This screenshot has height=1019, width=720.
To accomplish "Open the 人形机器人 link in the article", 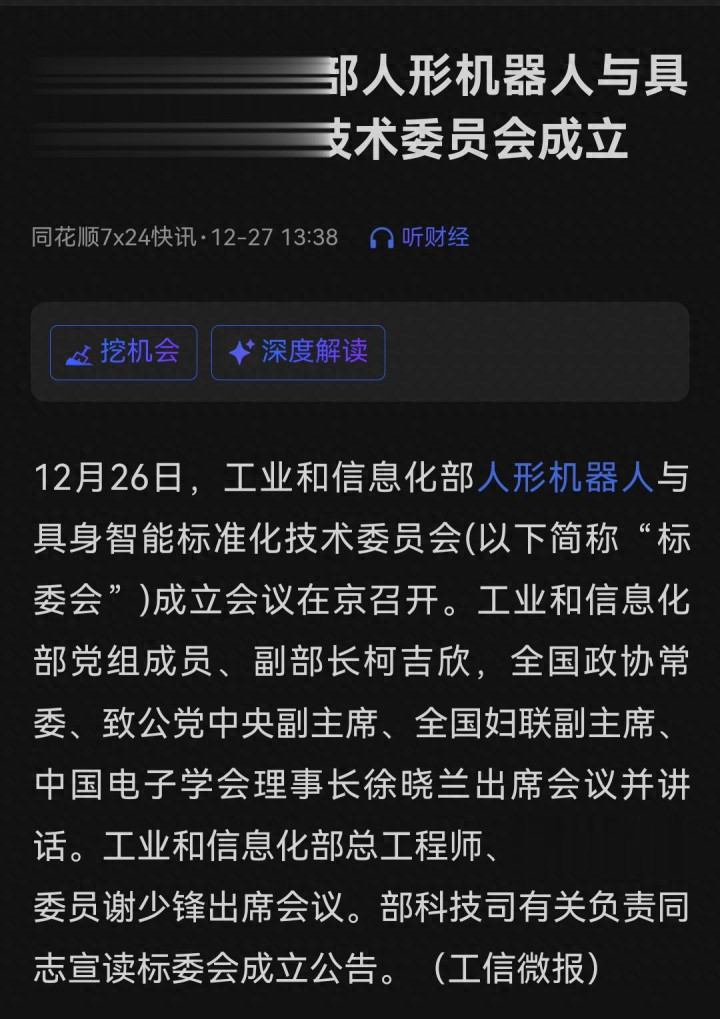I will click(x=565, y=478).
